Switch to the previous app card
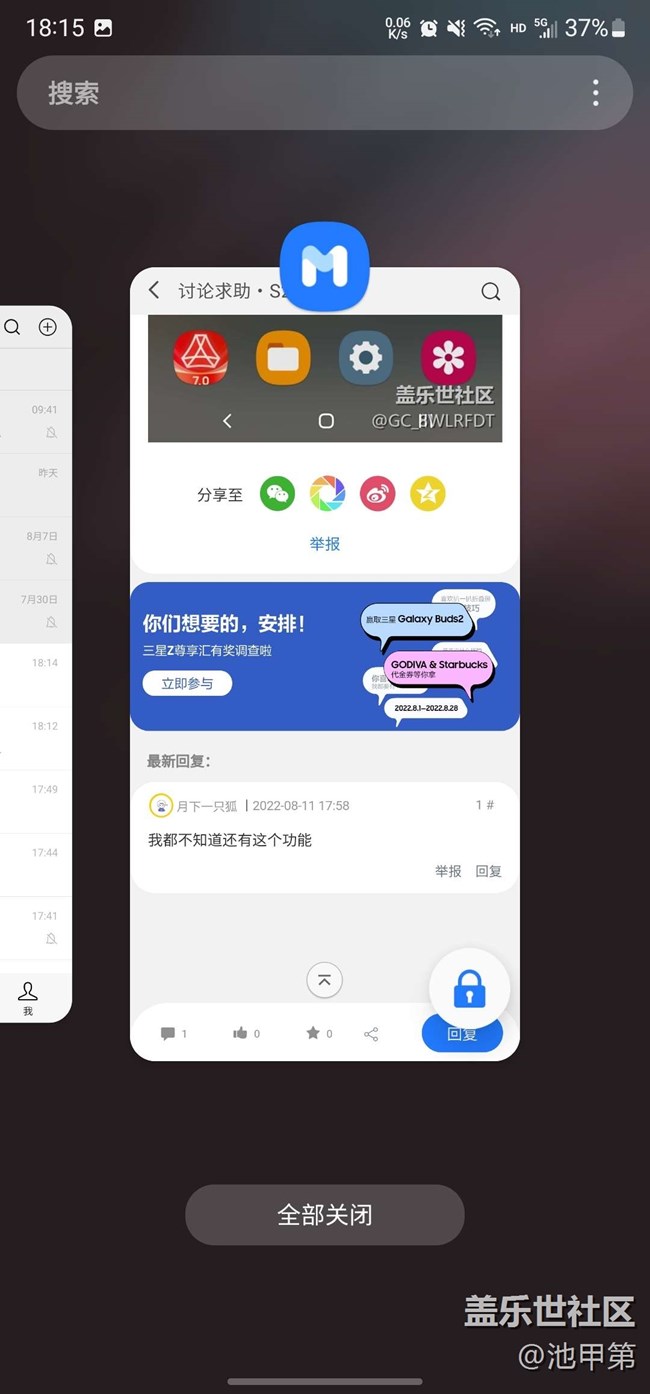This screenshot has width=650, height=1394. [x=35, y=660]
